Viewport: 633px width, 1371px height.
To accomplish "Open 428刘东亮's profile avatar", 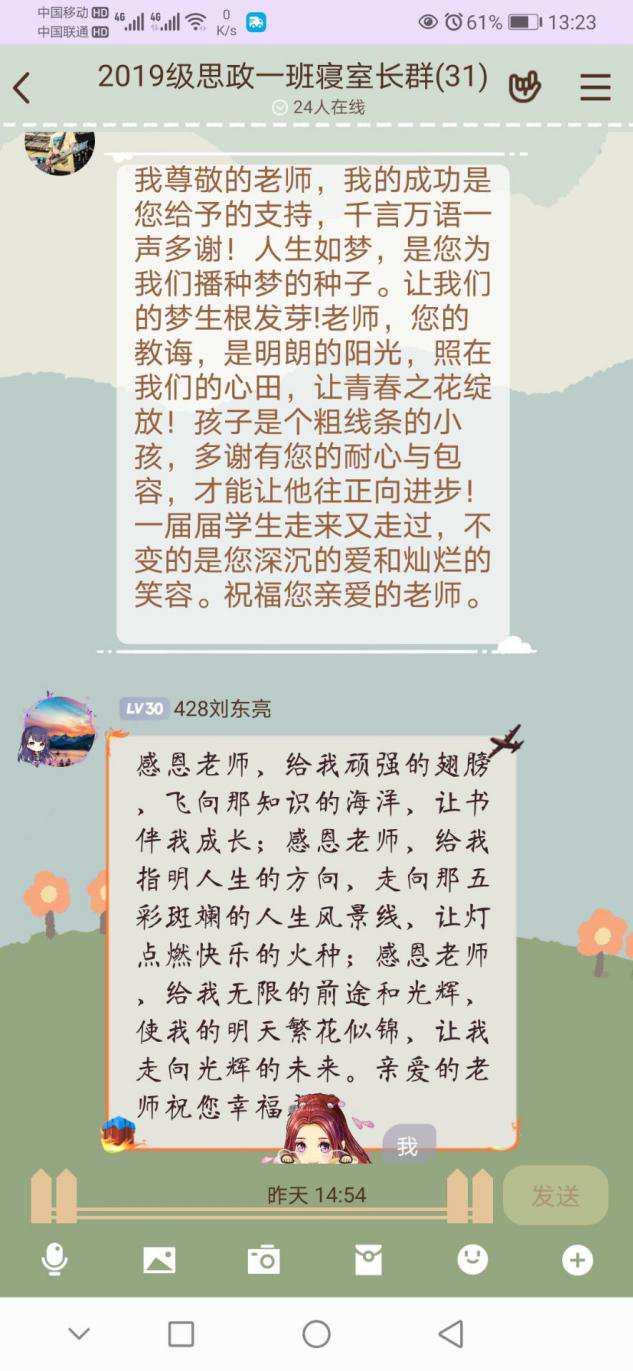I will point(58,731).
